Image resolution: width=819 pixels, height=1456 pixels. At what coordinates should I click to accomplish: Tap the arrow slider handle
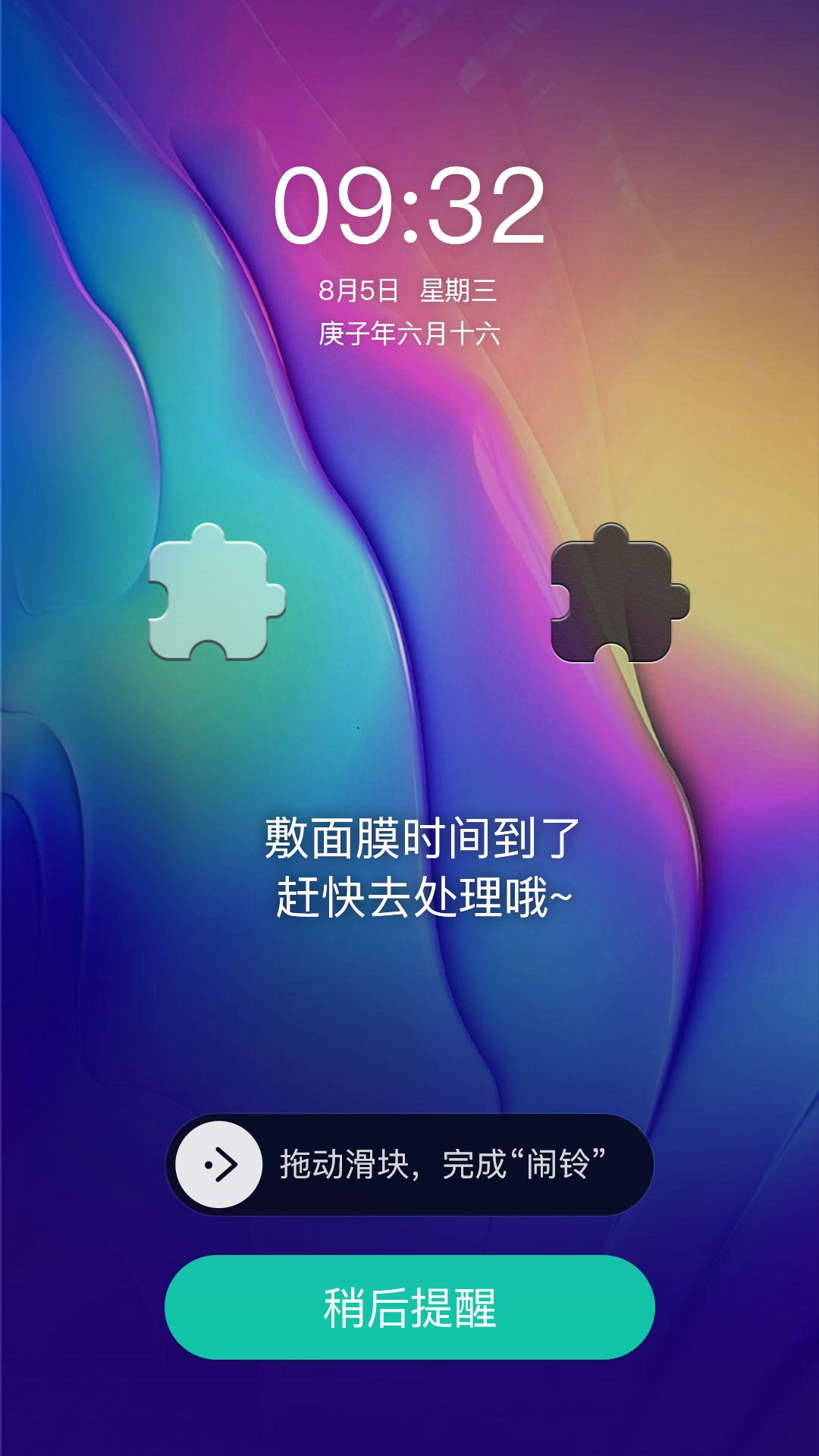click(x=219, y=1165)
